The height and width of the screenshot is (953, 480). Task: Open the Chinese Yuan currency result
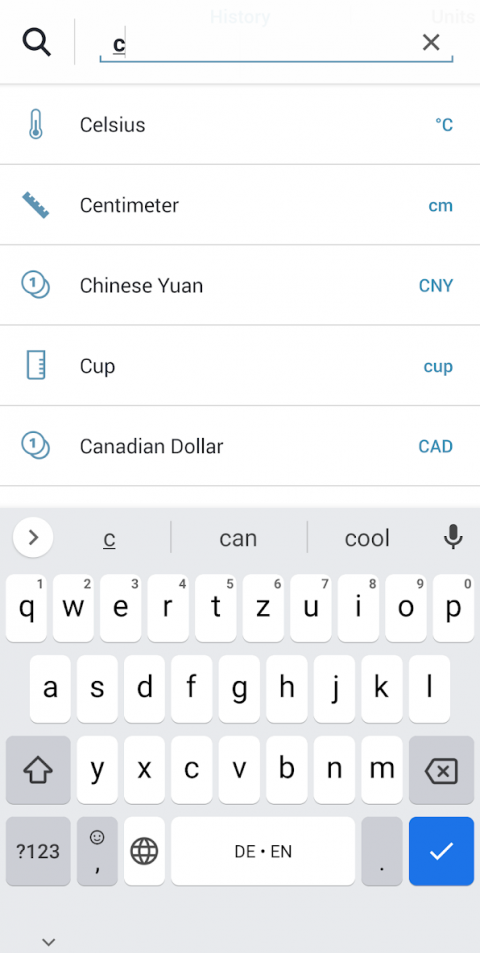pyautogui.click(x=240, y=285)
